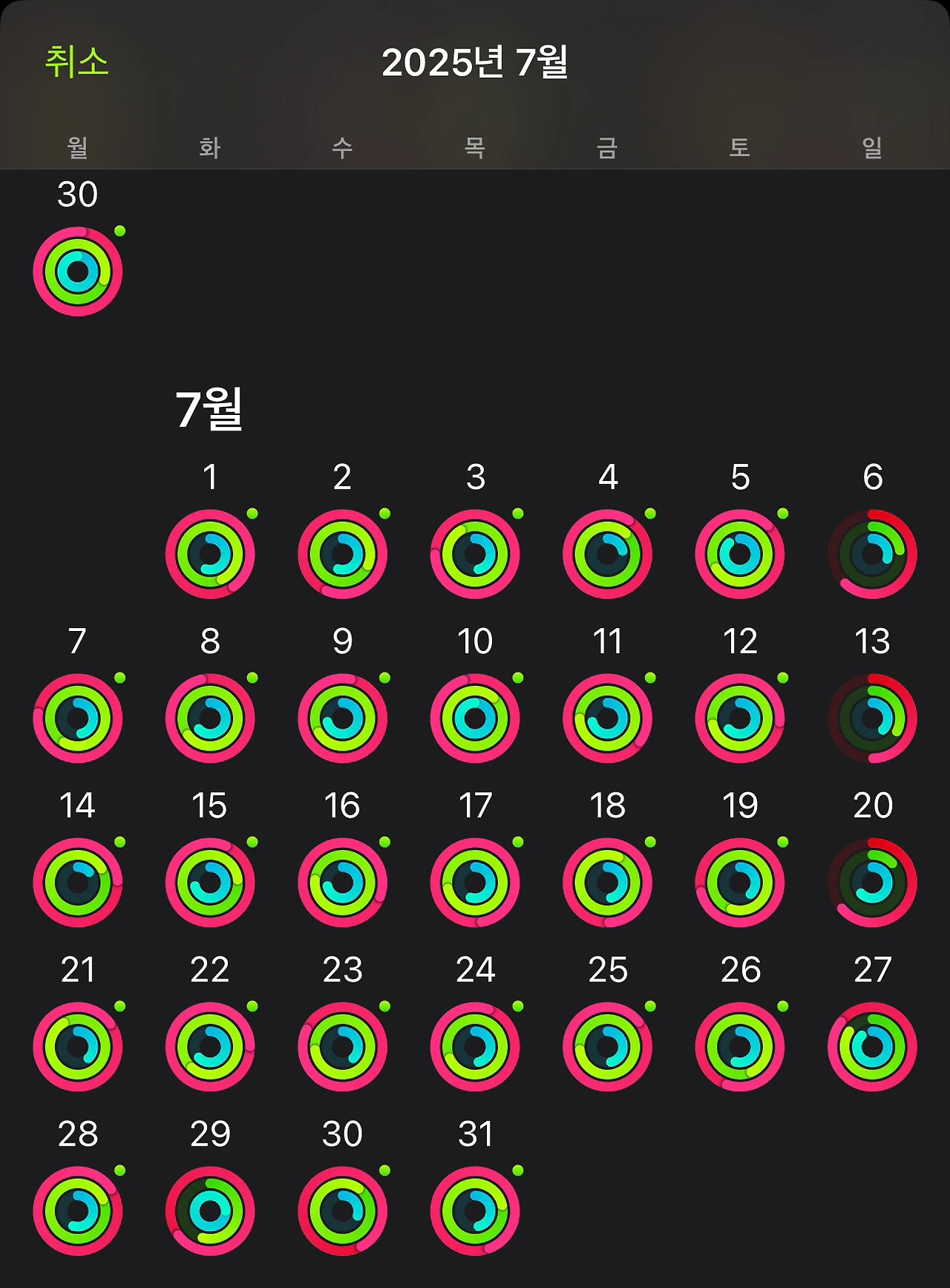Tap the 취소 cancel button
950x1288 pixels.
(76, 62)
